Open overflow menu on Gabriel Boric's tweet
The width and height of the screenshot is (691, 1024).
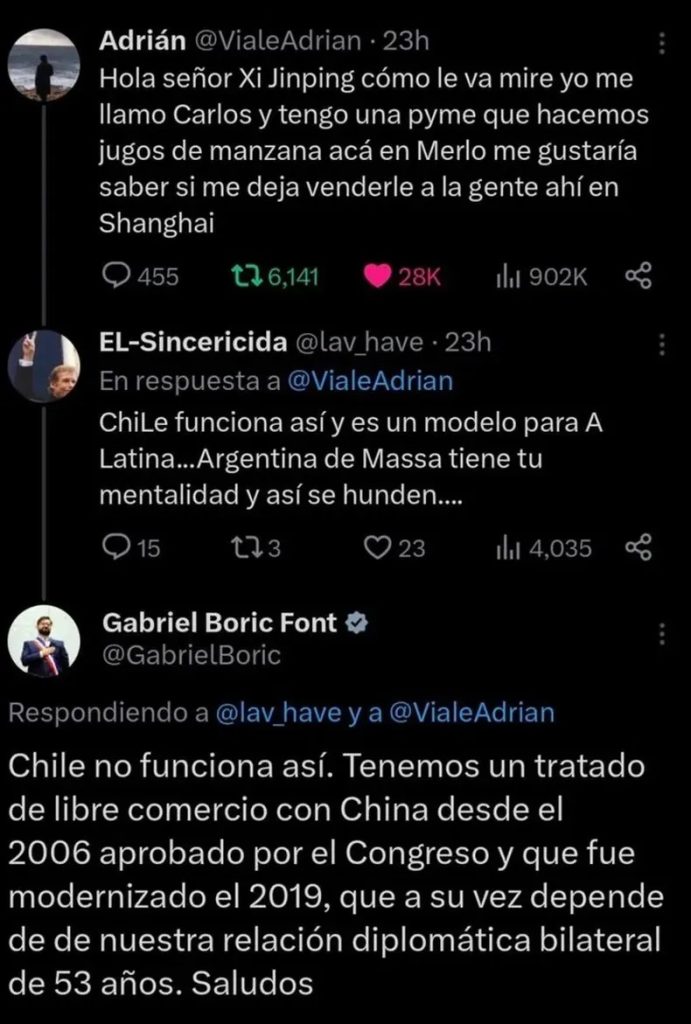[663, 632]
